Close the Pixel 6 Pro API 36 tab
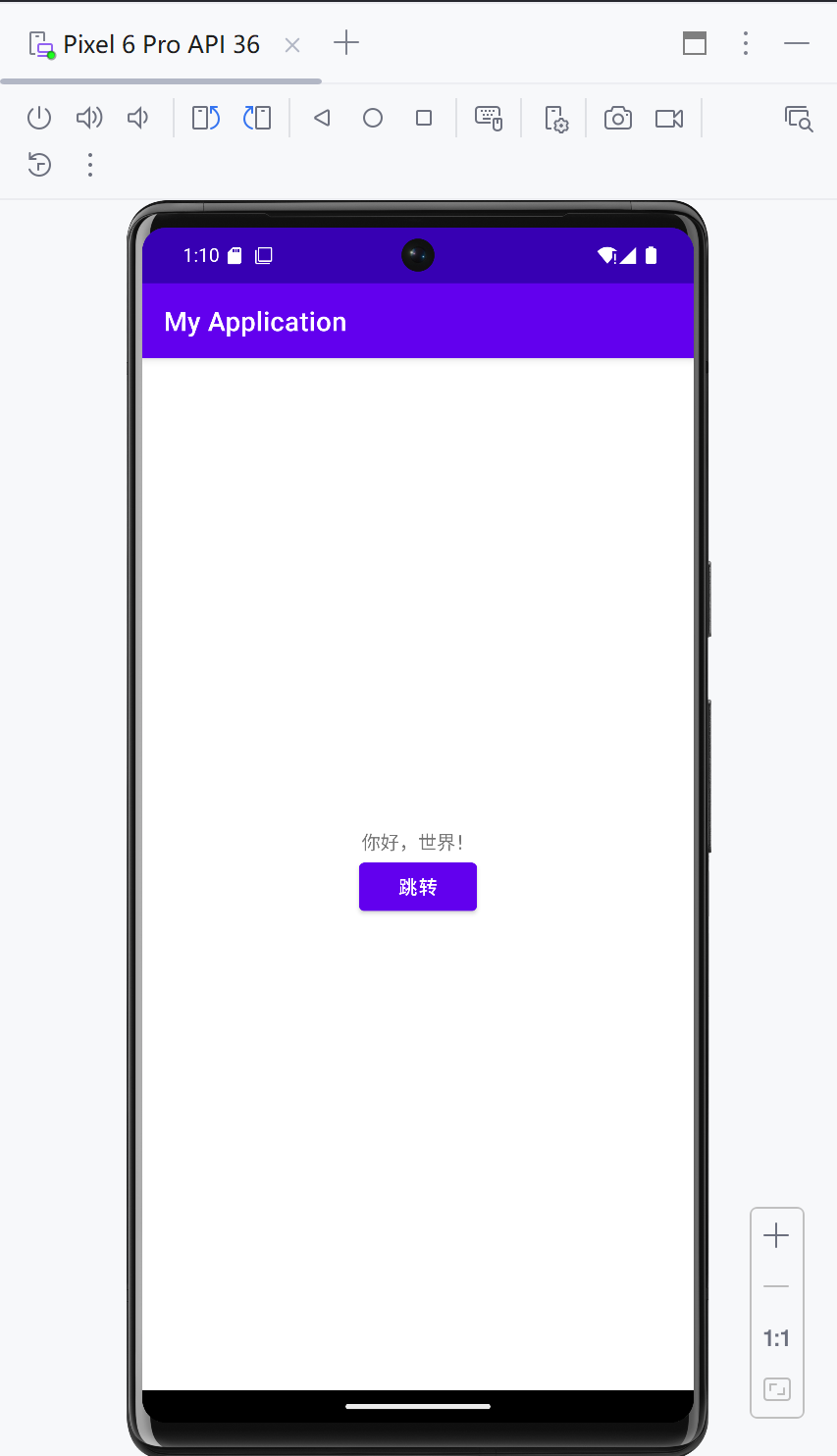 point(292,45)
